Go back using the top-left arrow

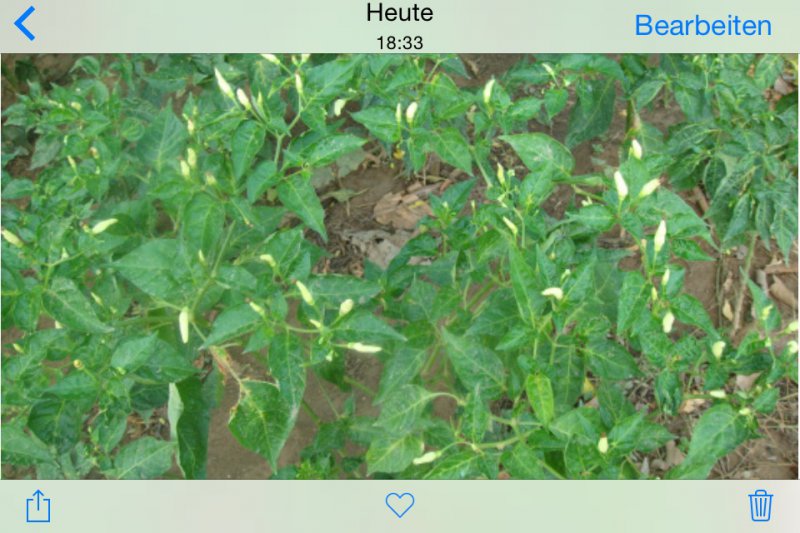coord(25,24)
